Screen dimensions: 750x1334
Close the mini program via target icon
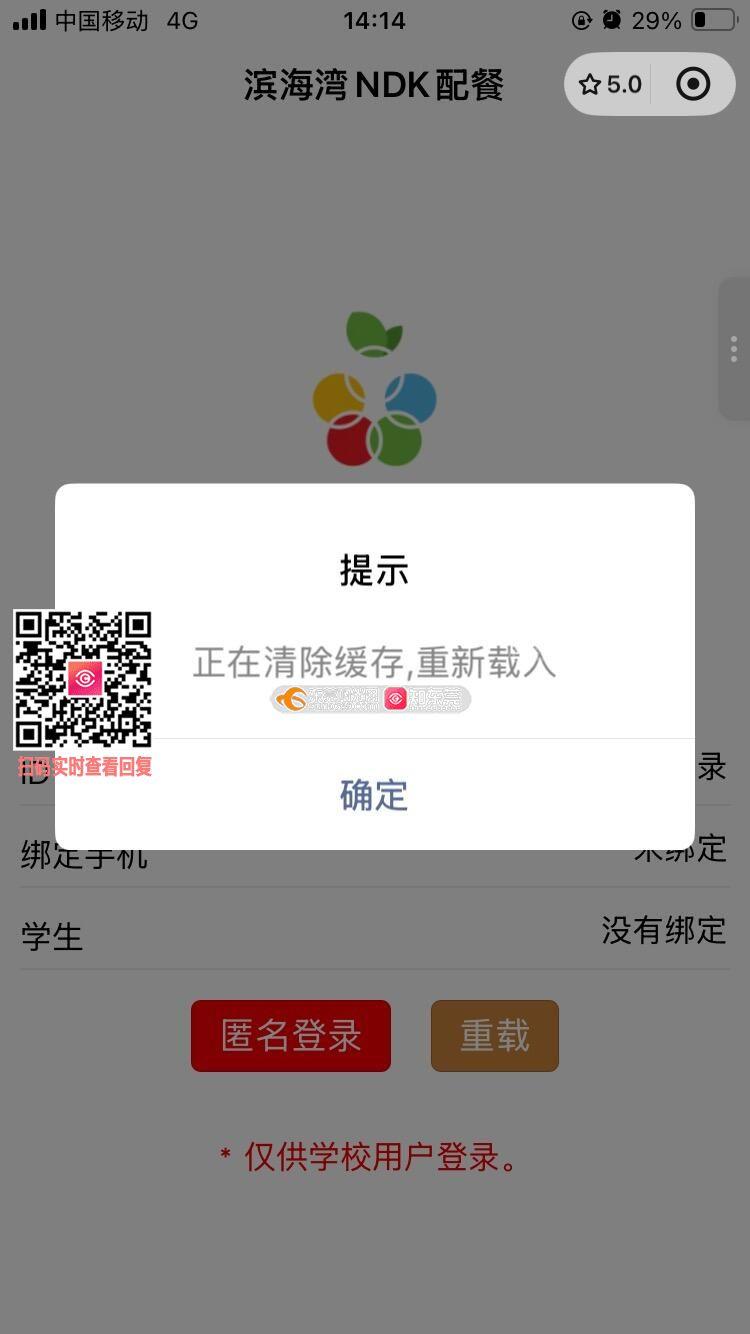(693, 84)
